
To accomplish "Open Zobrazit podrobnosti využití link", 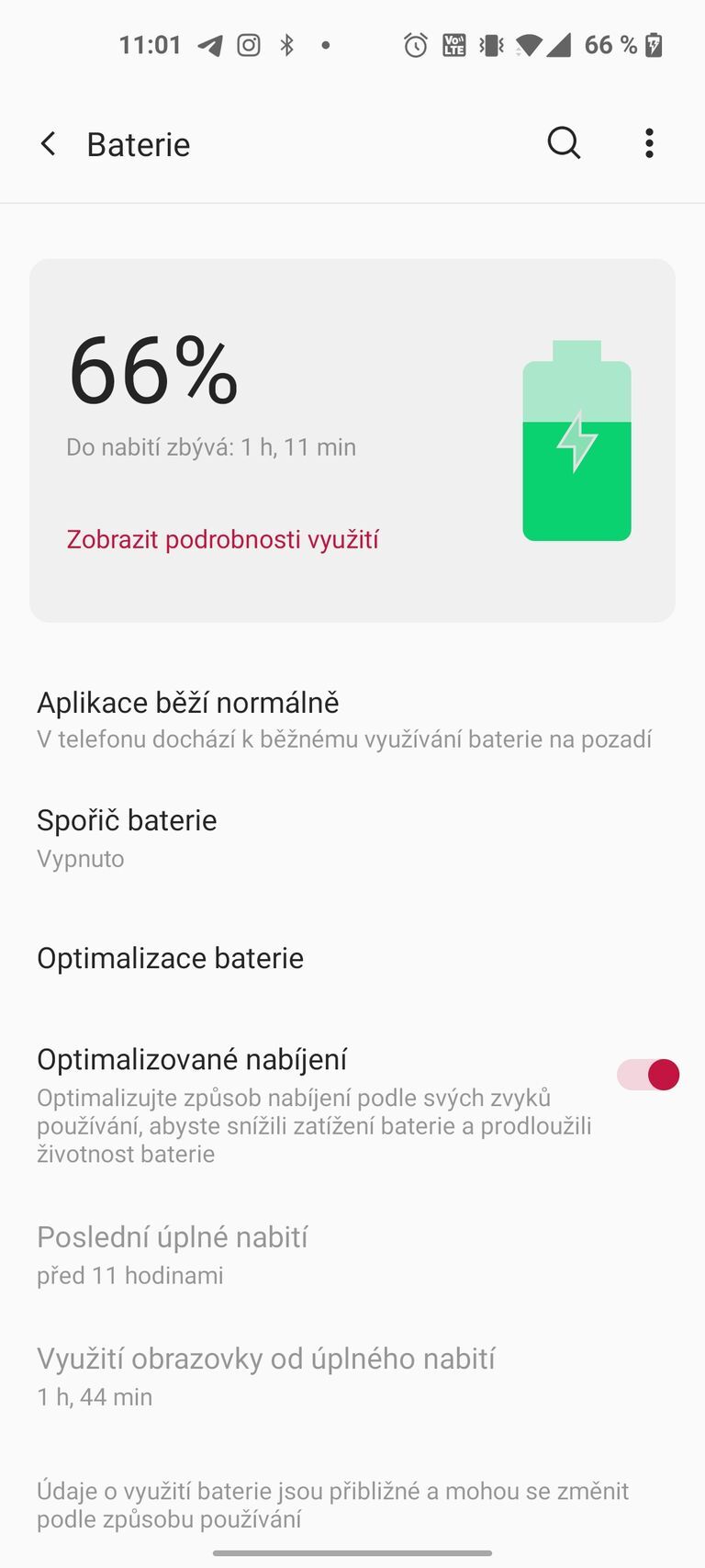I will pyautogui.click(x=221, y=539).
